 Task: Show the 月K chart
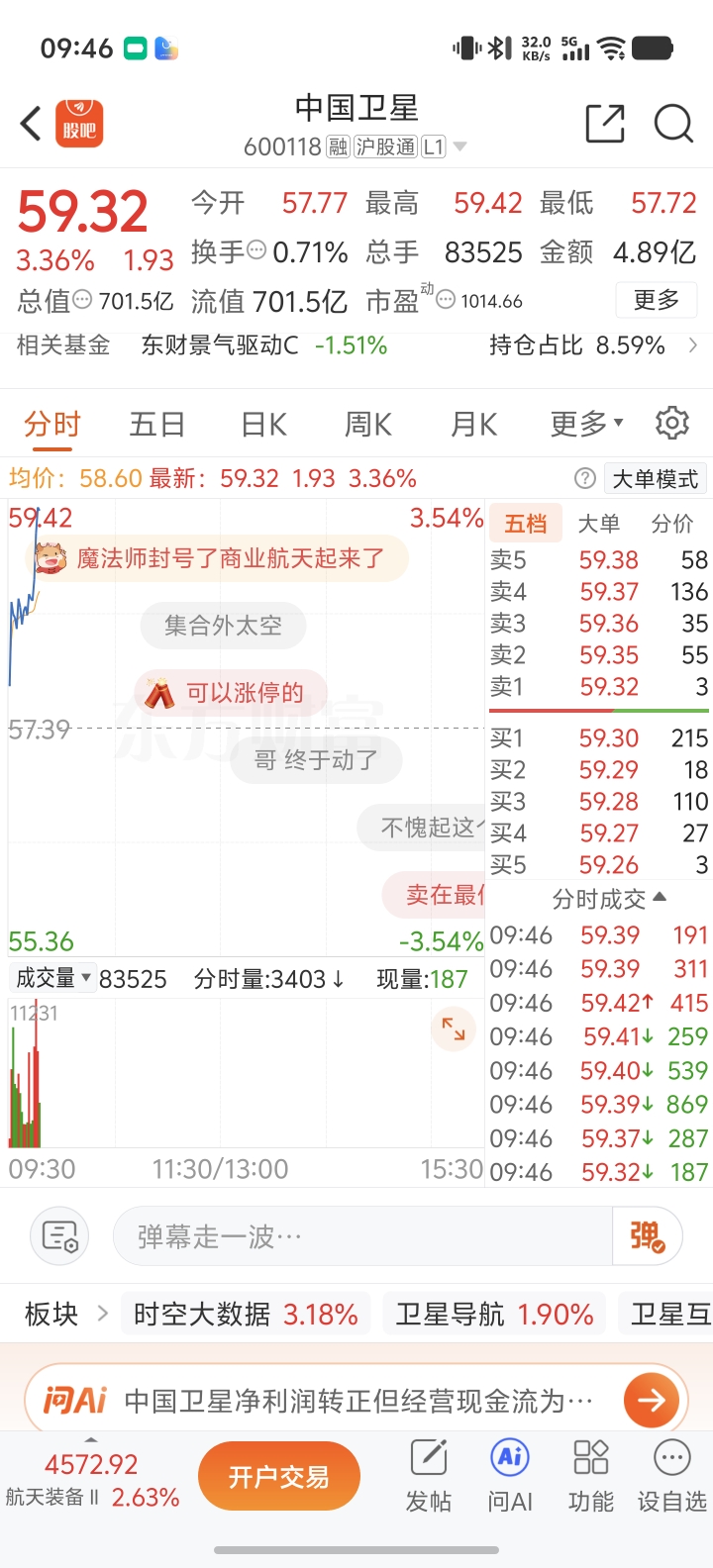click(473, 425)
